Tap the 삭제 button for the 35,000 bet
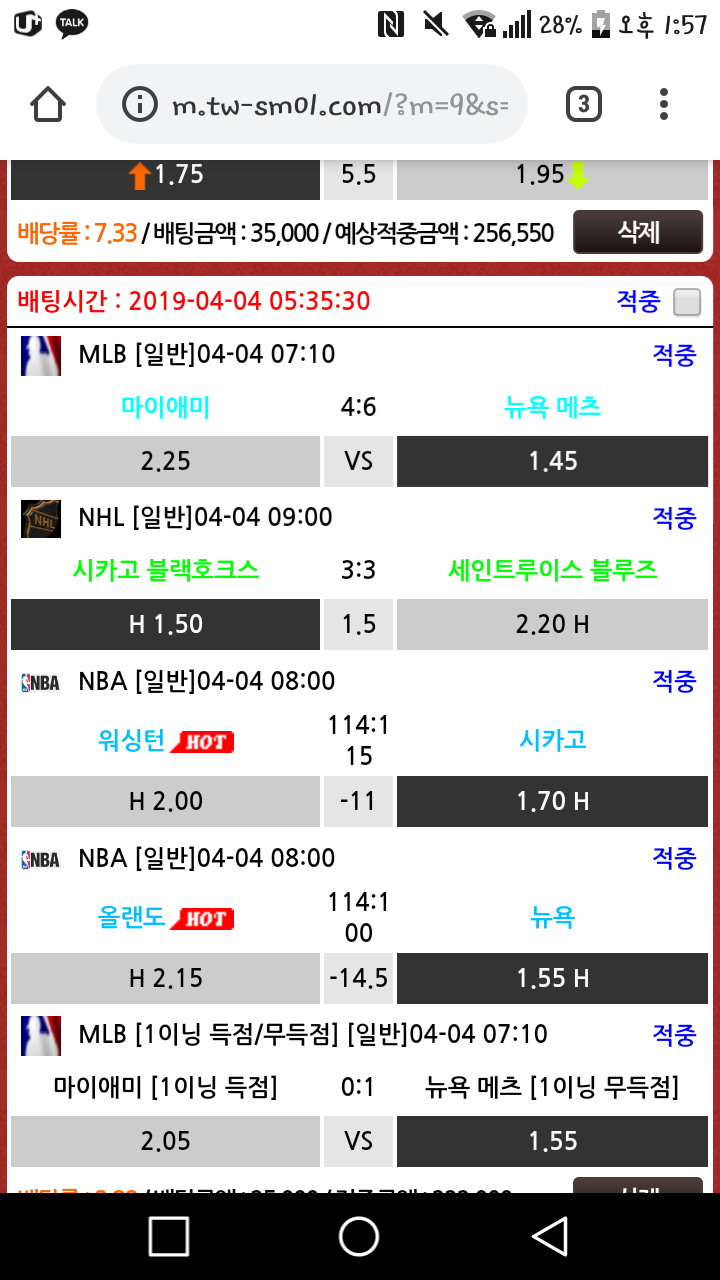The height and width of the screenshot is (1280, 720). 638,232
